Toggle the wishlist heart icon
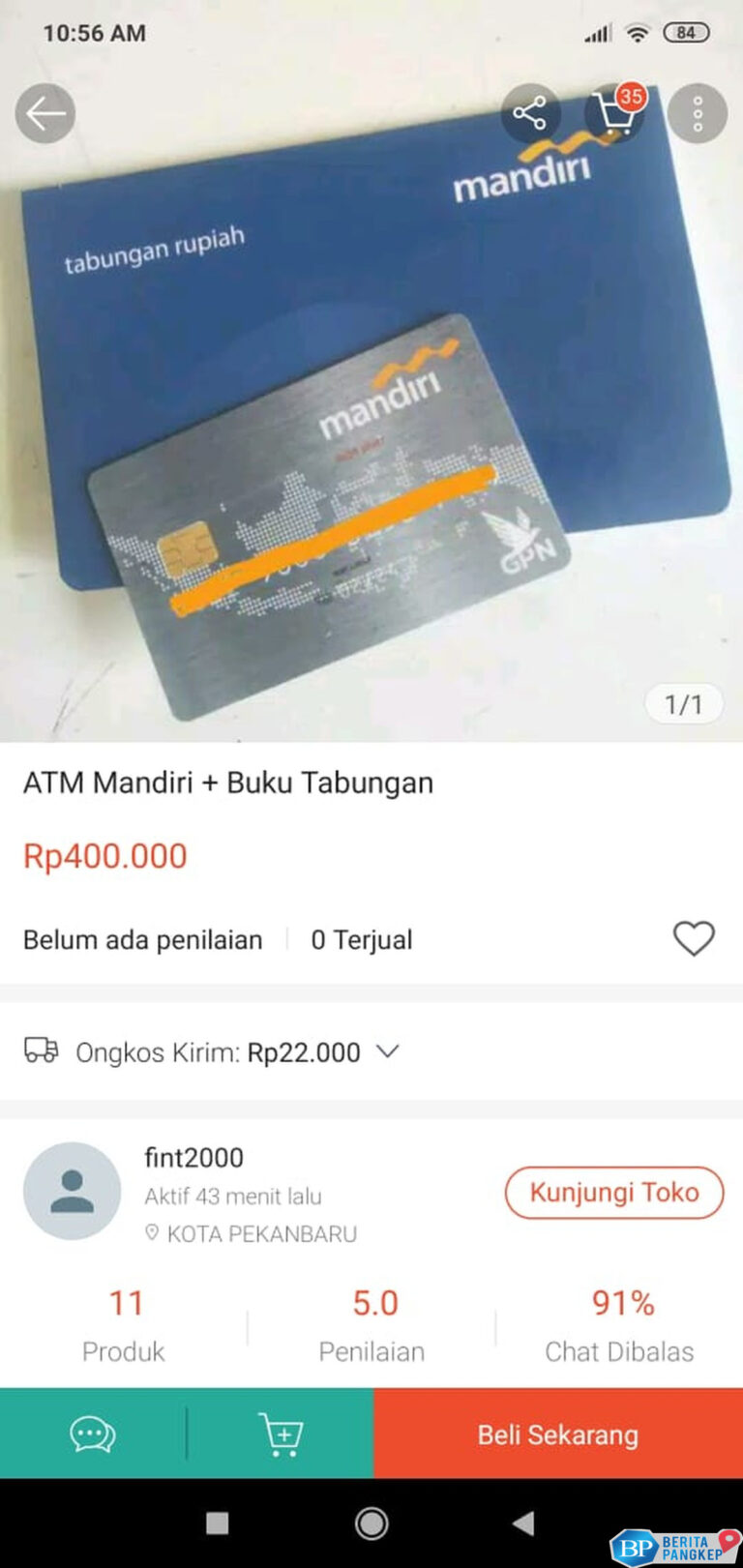 [694, 938]
